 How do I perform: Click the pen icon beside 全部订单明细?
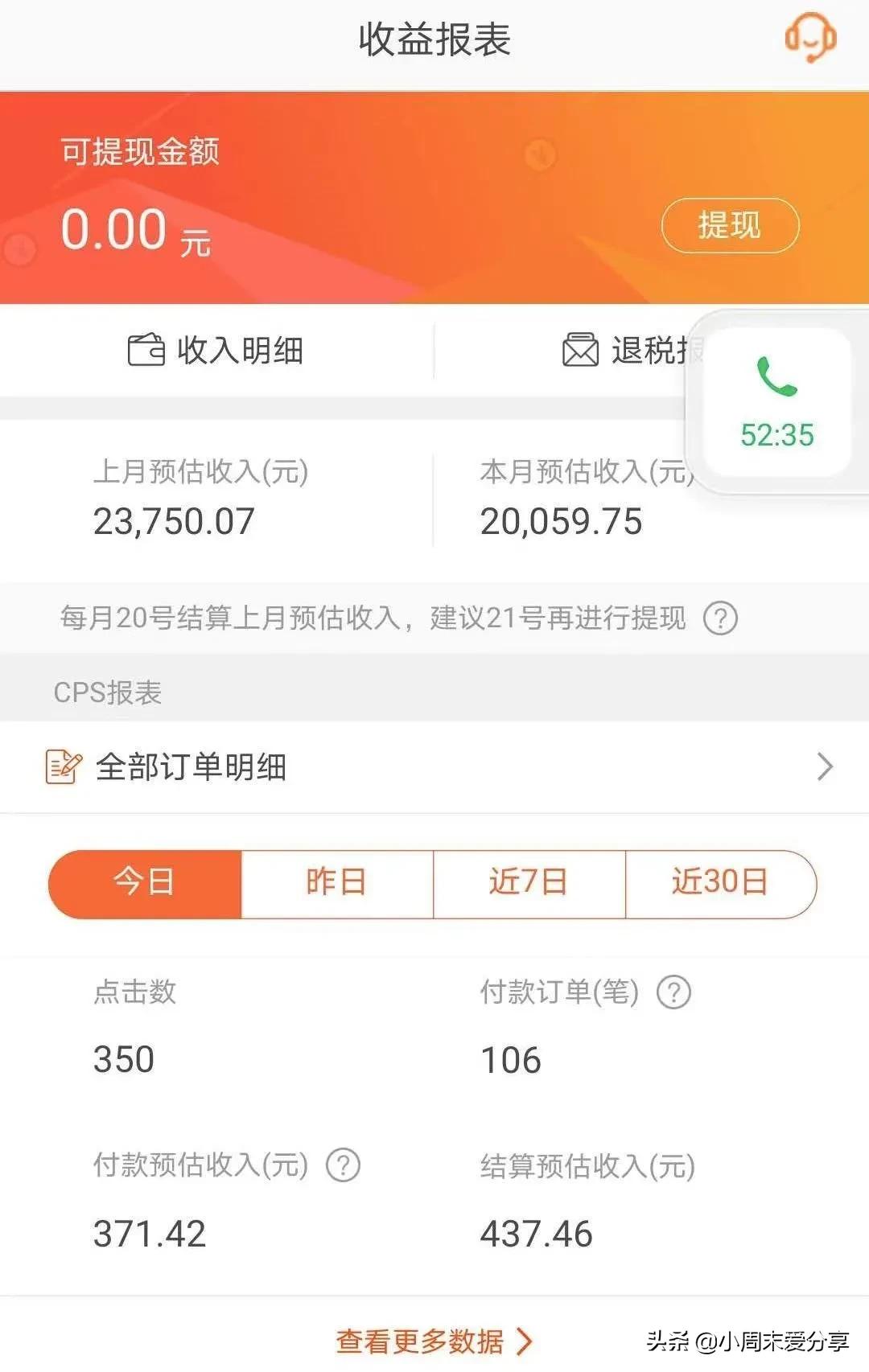pos(63,766)
